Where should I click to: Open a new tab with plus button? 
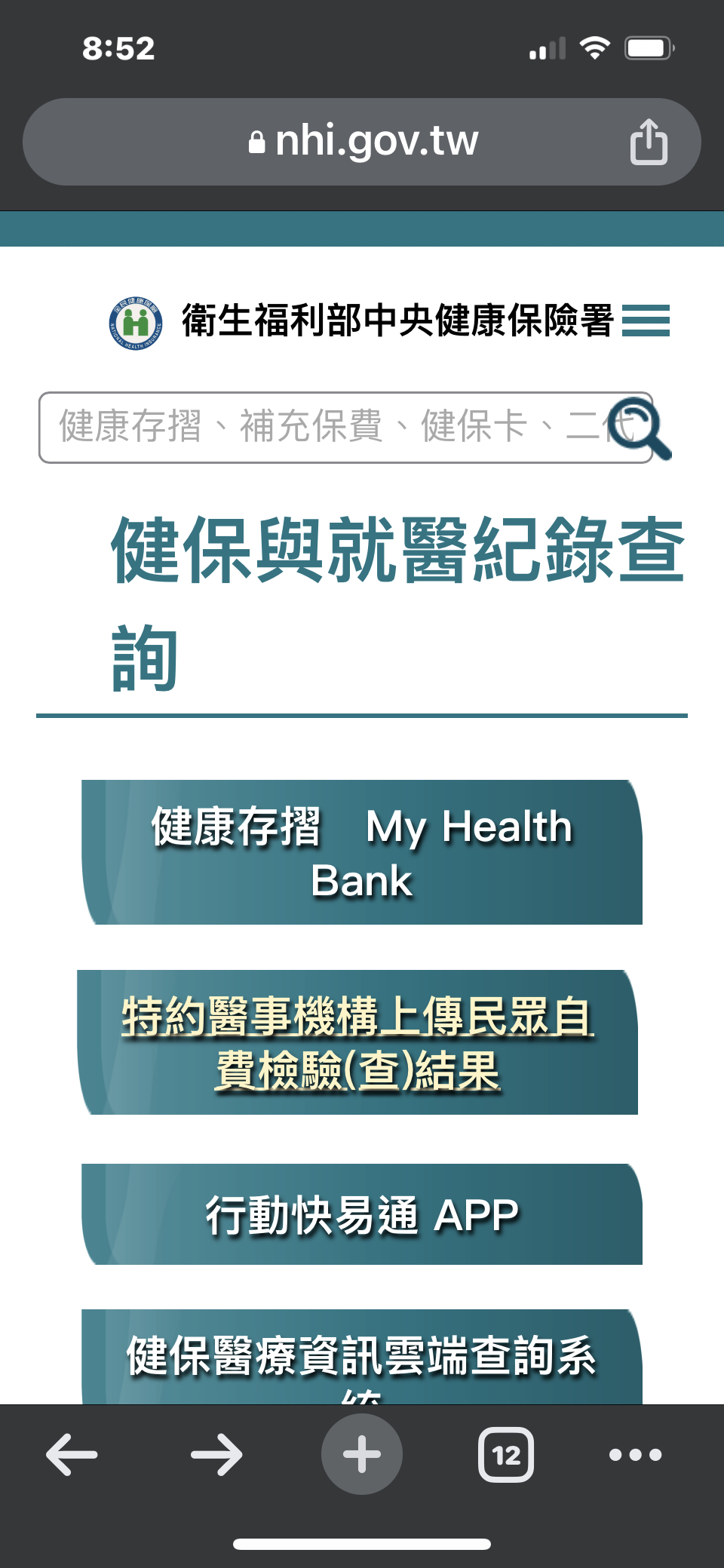[362, 1454]
